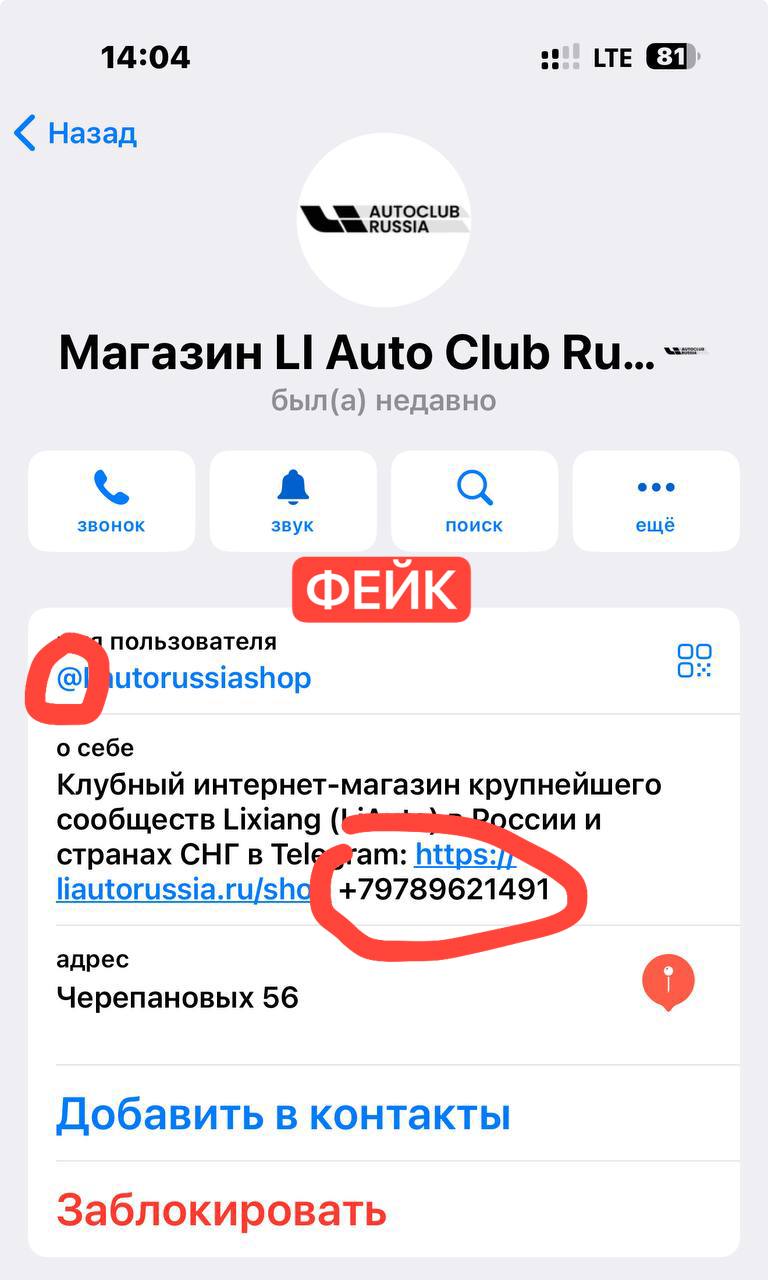Start a call with the звонок button
Image resolution: width=768 pixels, height=1280 pixels.
(x=111, y=501)
